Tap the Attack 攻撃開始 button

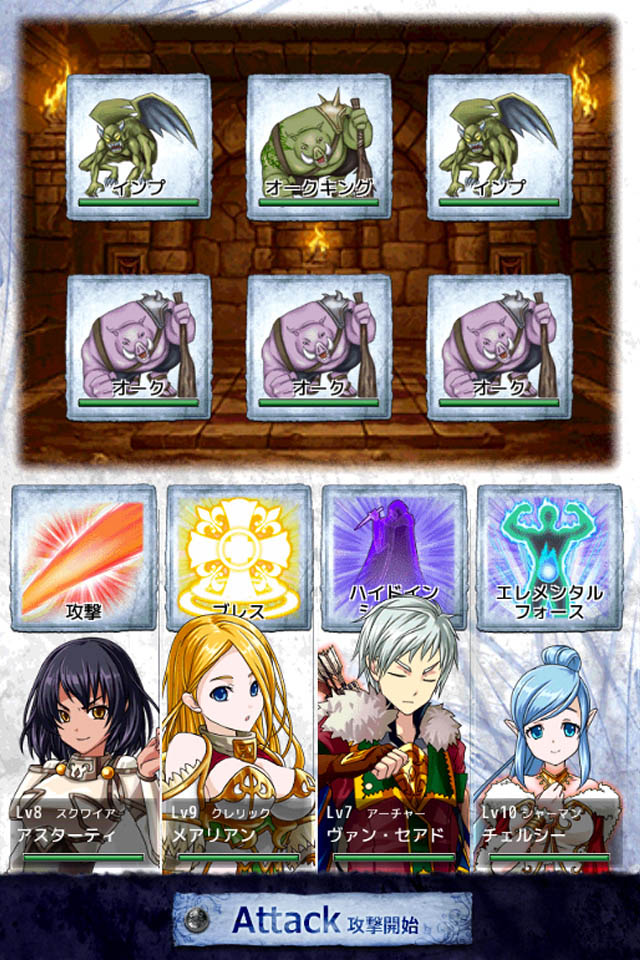click(x=322, y=918)
